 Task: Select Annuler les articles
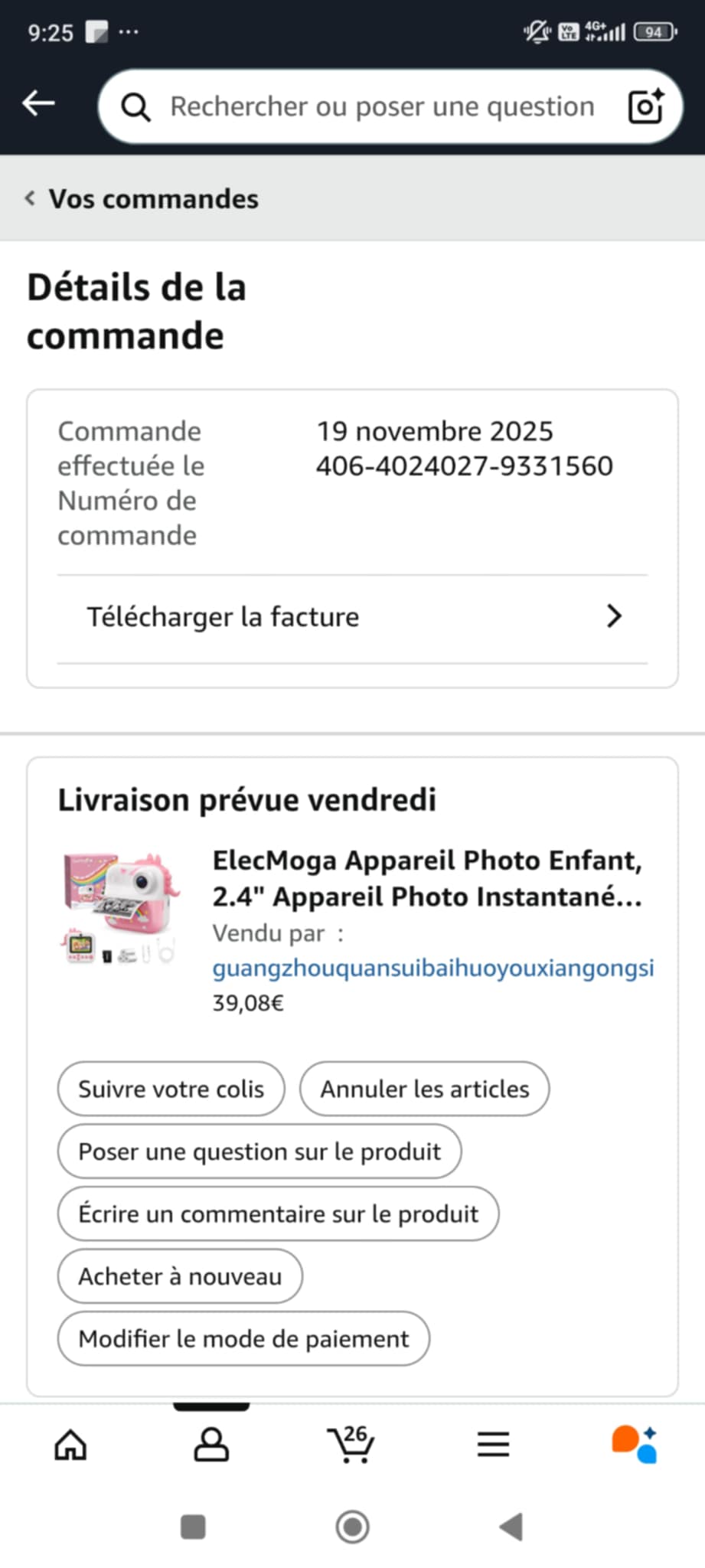(424, 1089)
